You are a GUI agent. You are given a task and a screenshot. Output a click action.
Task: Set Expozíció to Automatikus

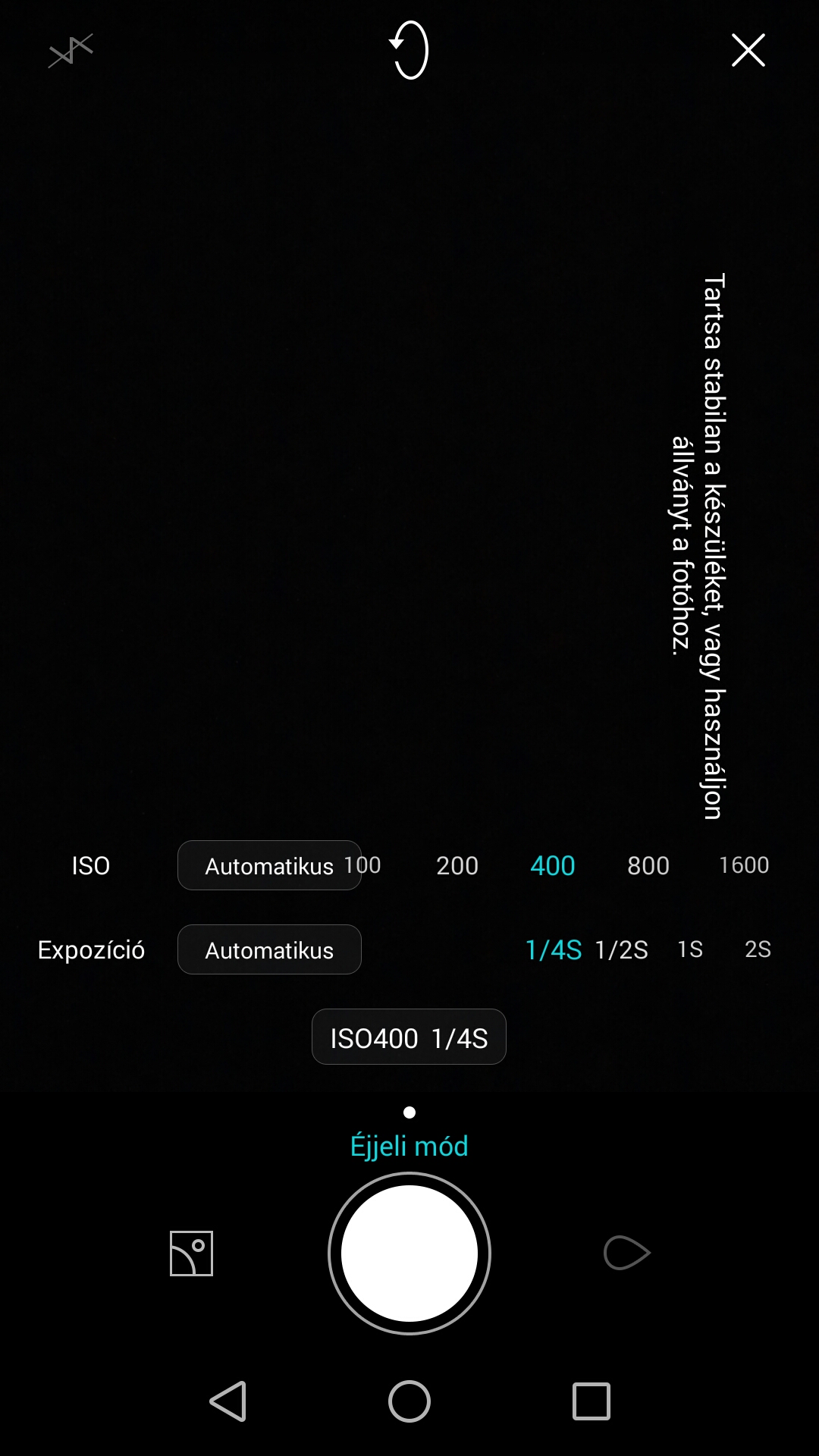click(x=269, y=949)
